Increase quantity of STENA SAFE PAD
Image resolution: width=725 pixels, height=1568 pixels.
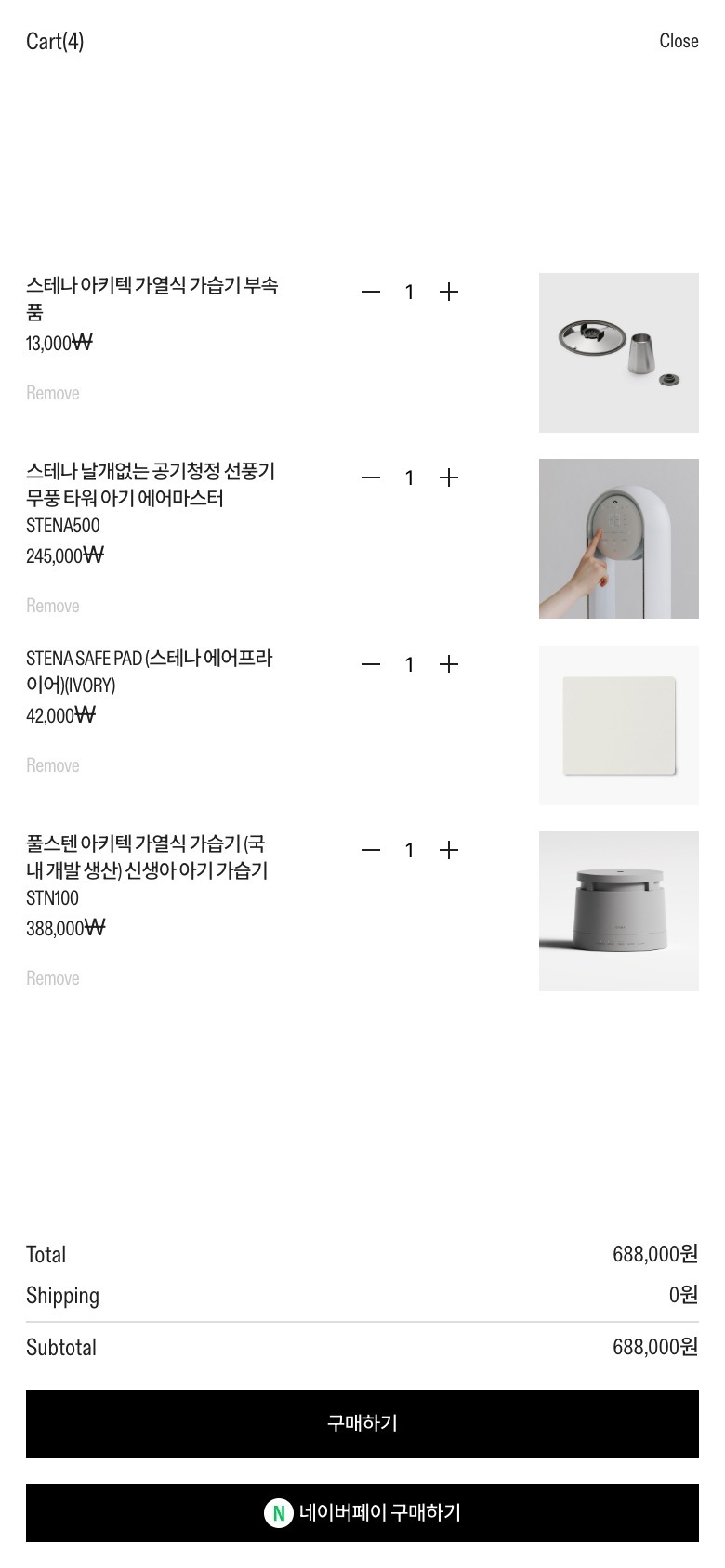tap(449, 664)
